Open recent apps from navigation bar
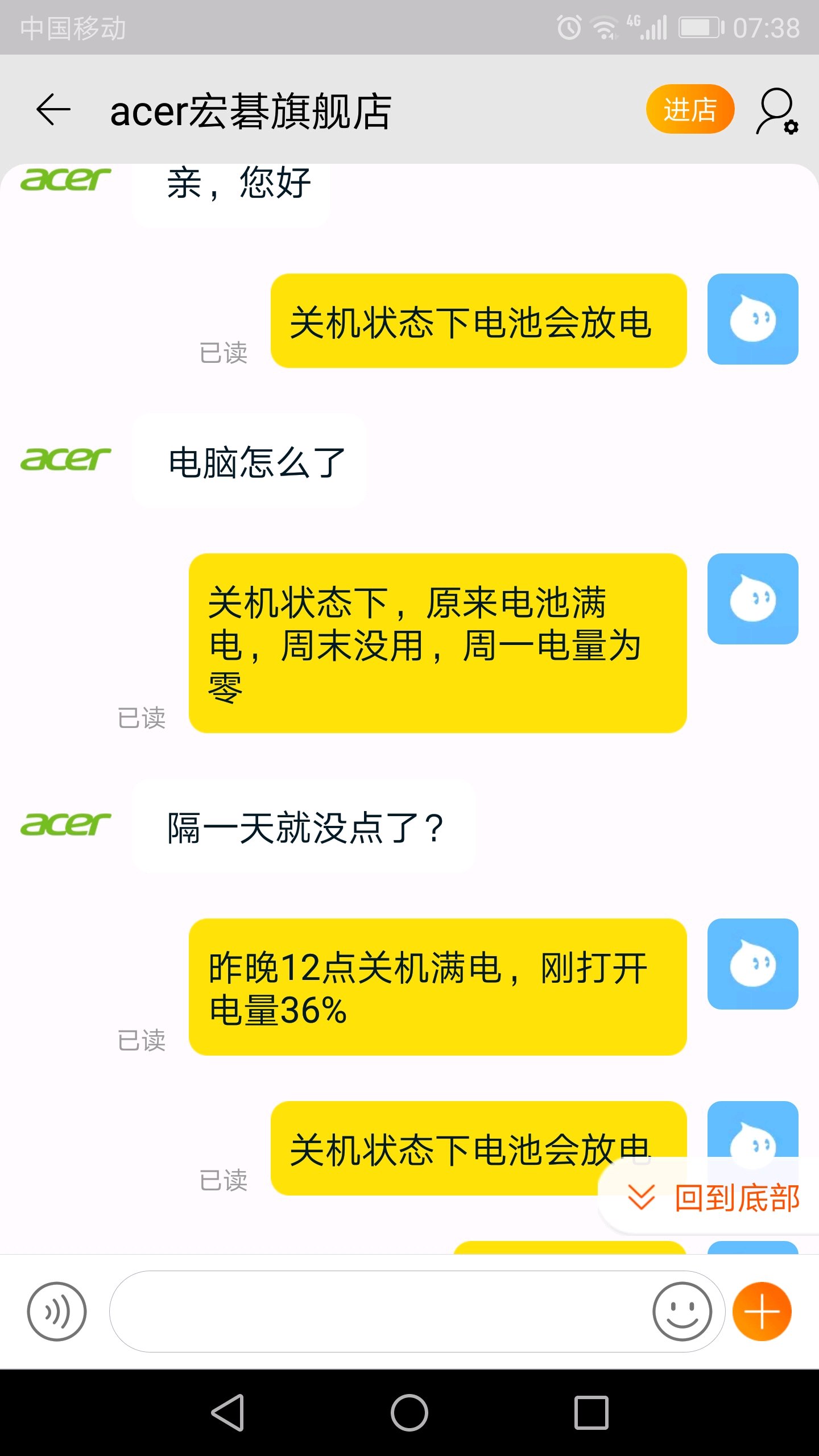The image size is (819, 1456). pyautogui.click(x=591, y=1412)
